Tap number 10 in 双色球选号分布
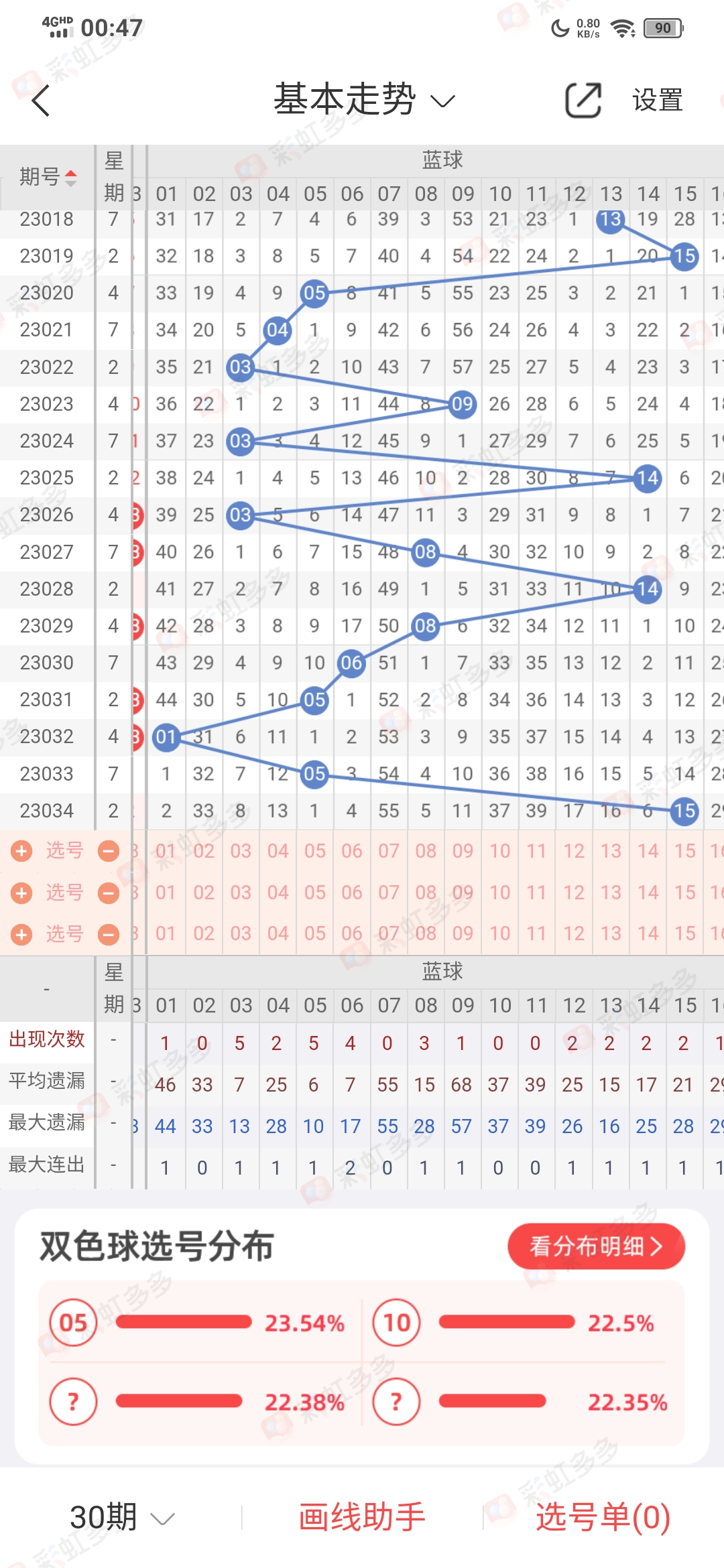The width and height of the screenshot is (724, 1568). pos(396,1323)
